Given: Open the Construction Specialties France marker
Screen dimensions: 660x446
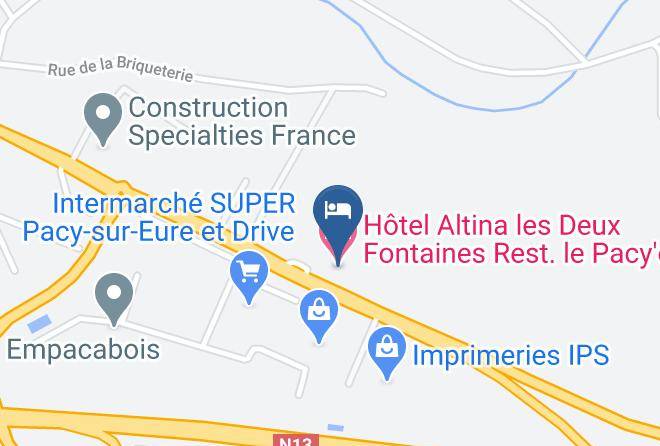Looking at the screenshot, I should point(103,118).
